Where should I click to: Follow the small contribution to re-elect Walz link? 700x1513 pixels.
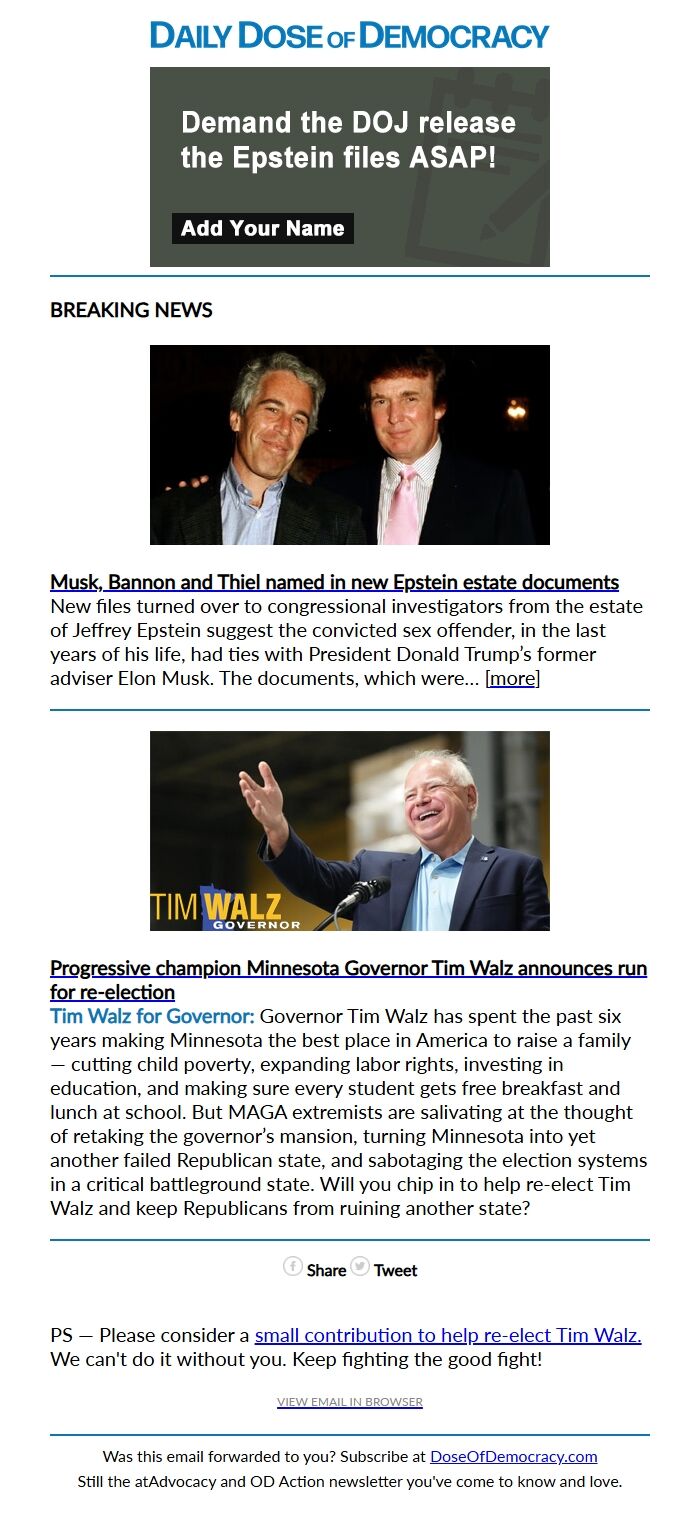coord(448,1335)
